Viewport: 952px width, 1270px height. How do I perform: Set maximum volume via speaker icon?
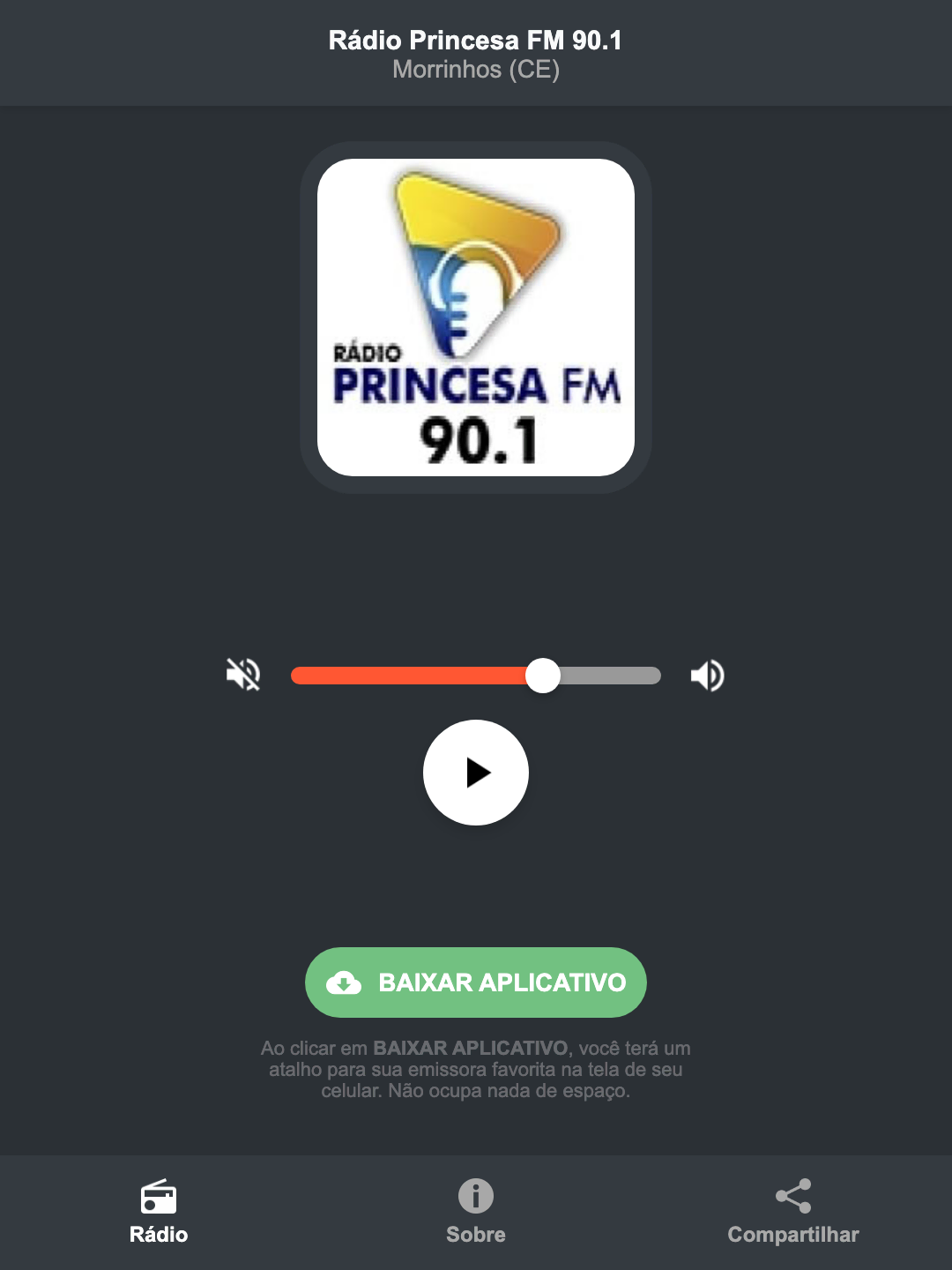tap(707, 675)
